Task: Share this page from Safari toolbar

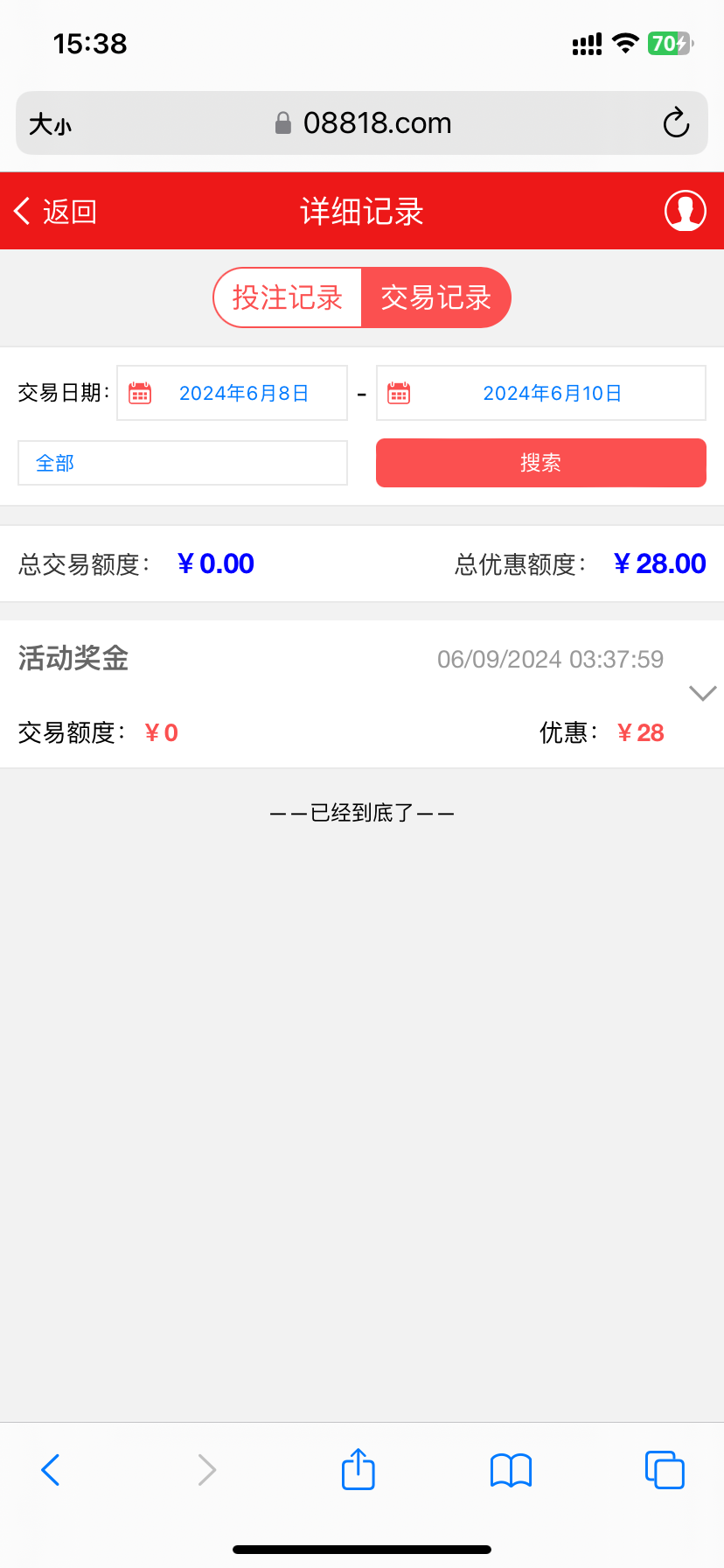Action: click(358, 1469)
